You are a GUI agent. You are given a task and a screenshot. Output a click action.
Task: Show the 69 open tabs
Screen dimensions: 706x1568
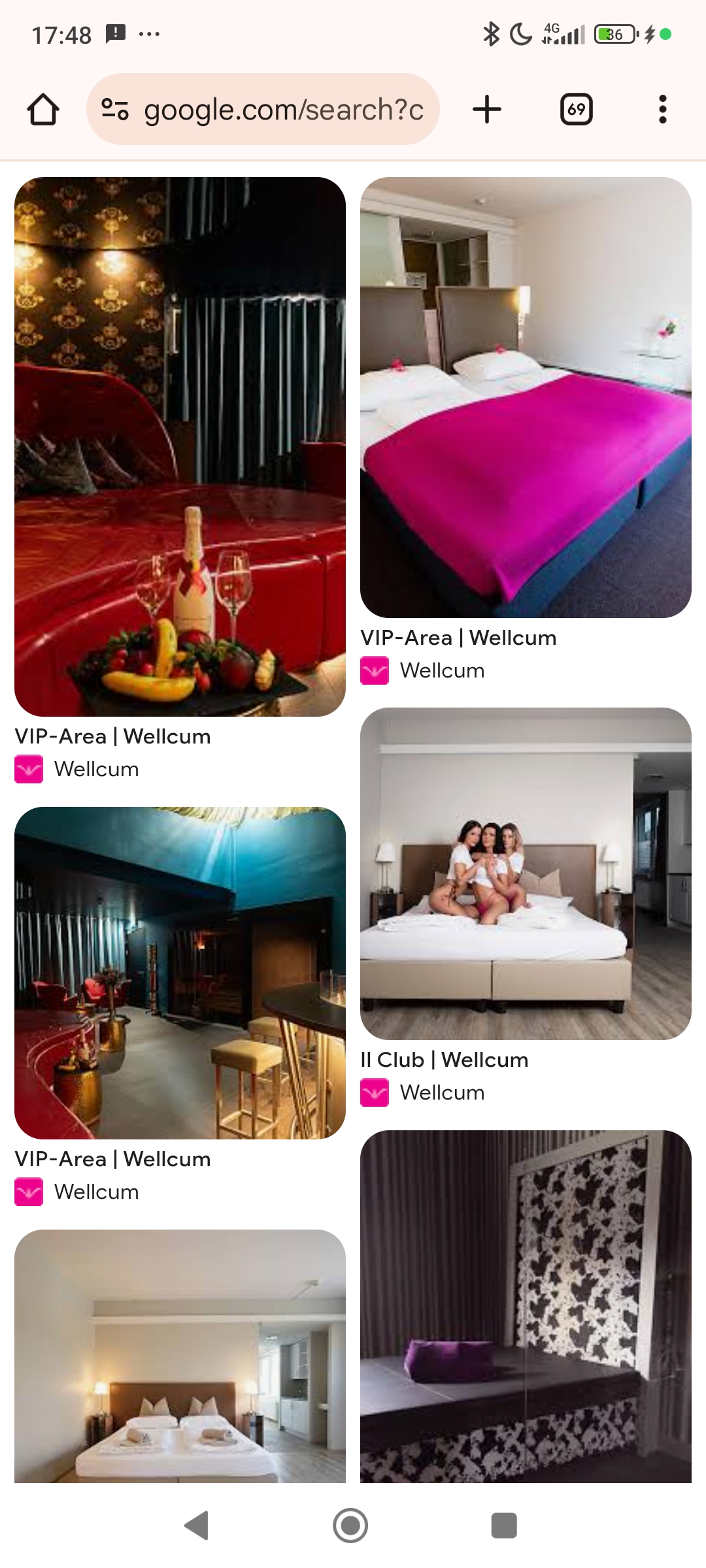pyautogui.click(x=576, y=109)
